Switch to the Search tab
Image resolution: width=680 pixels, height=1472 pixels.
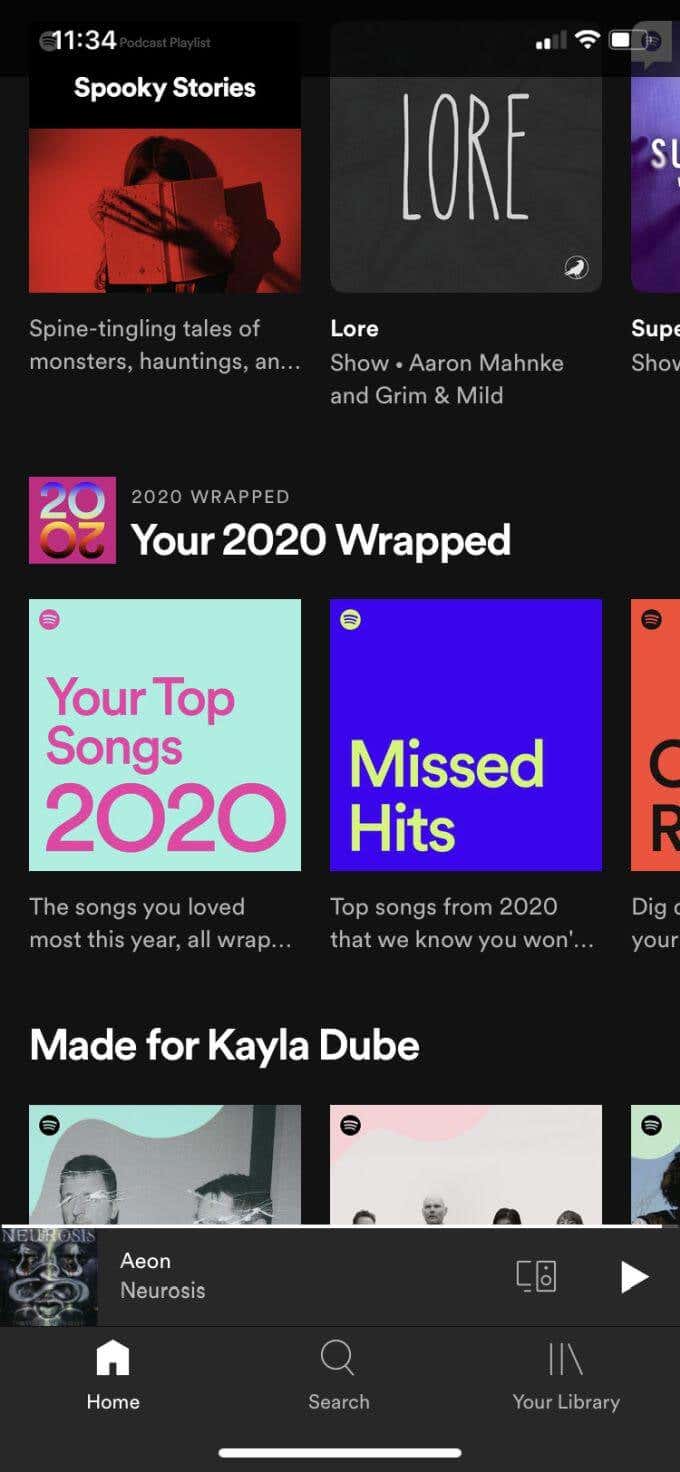tap(338, 1377)
